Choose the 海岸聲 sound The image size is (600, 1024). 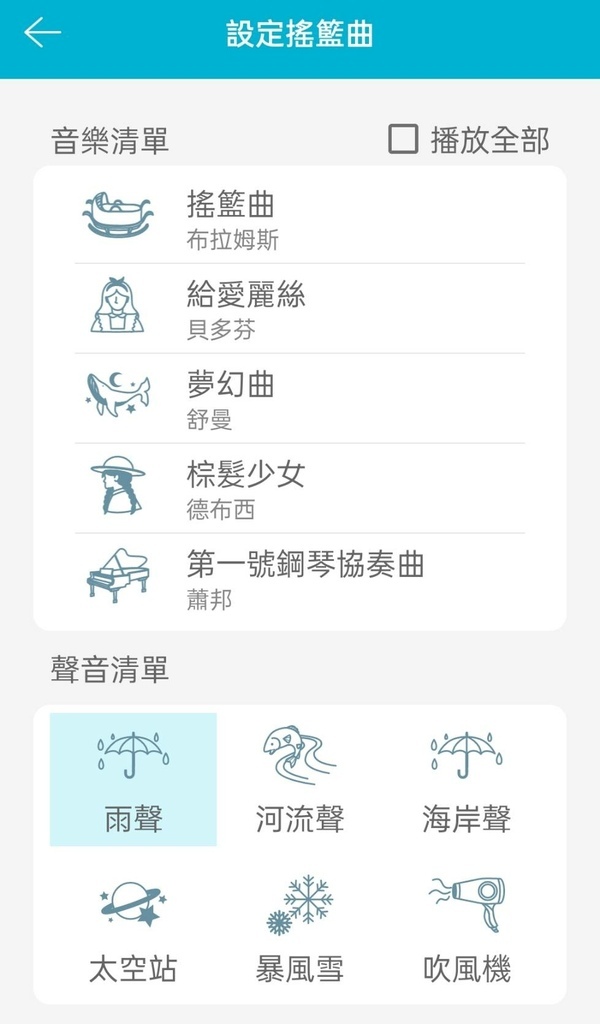(466, 780)
